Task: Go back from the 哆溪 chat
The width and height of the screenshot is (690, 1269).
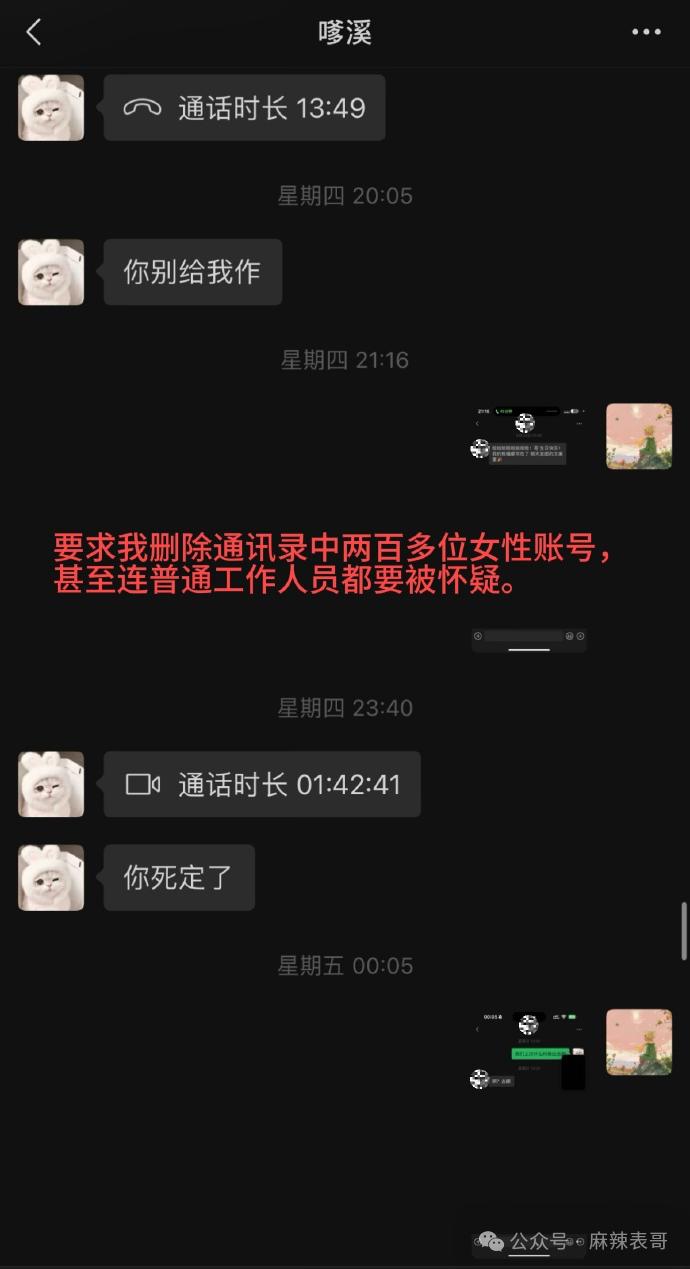Action: click(34, 32)
